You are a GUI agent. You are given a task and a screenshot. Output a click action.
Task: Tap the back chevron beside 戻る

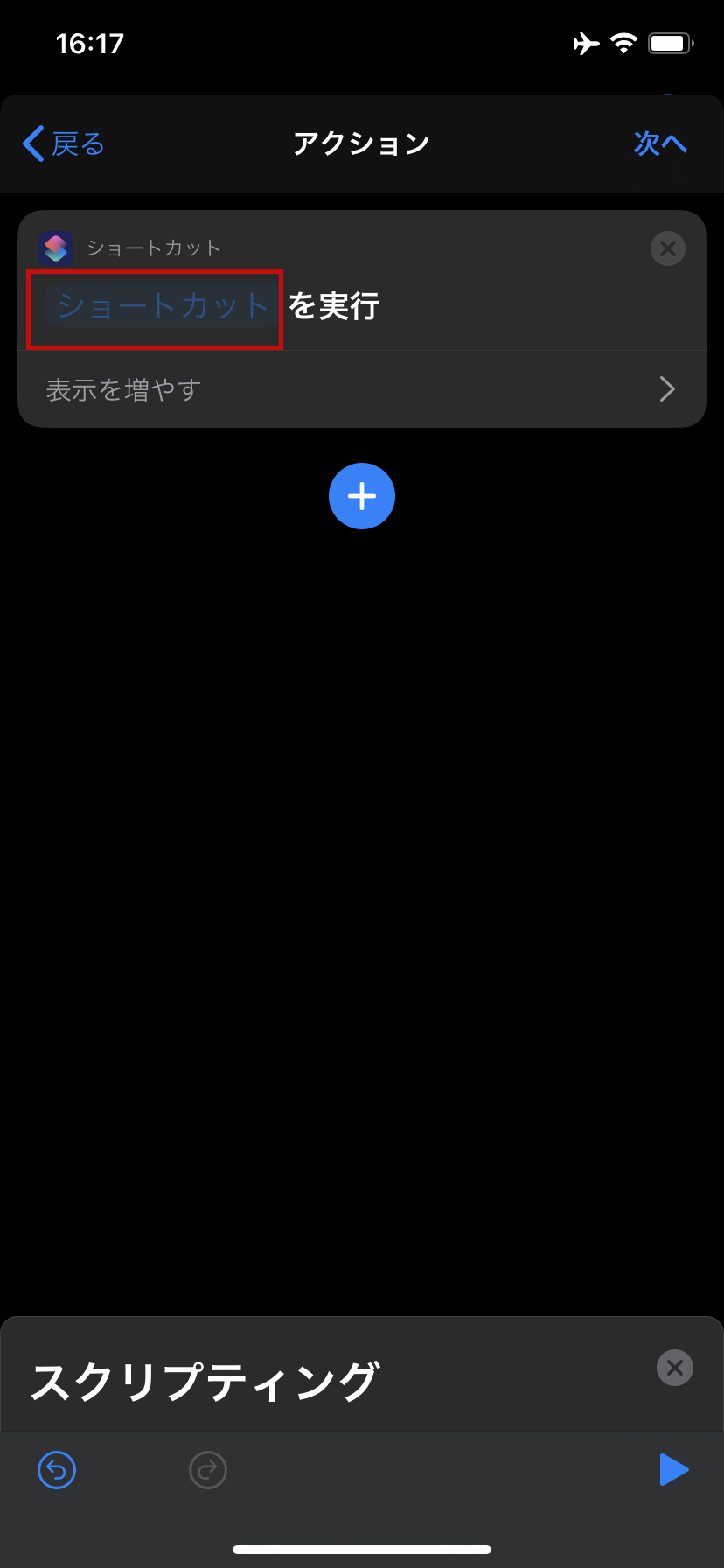(31, 143)
